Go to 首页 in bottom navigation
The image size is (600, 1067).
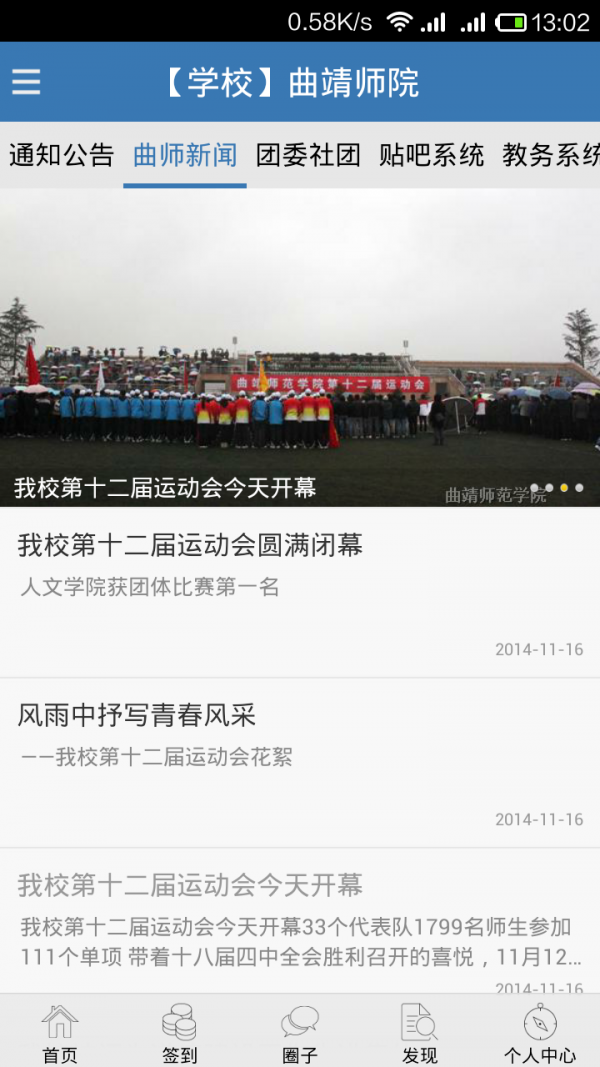[x=60, y=1032]
